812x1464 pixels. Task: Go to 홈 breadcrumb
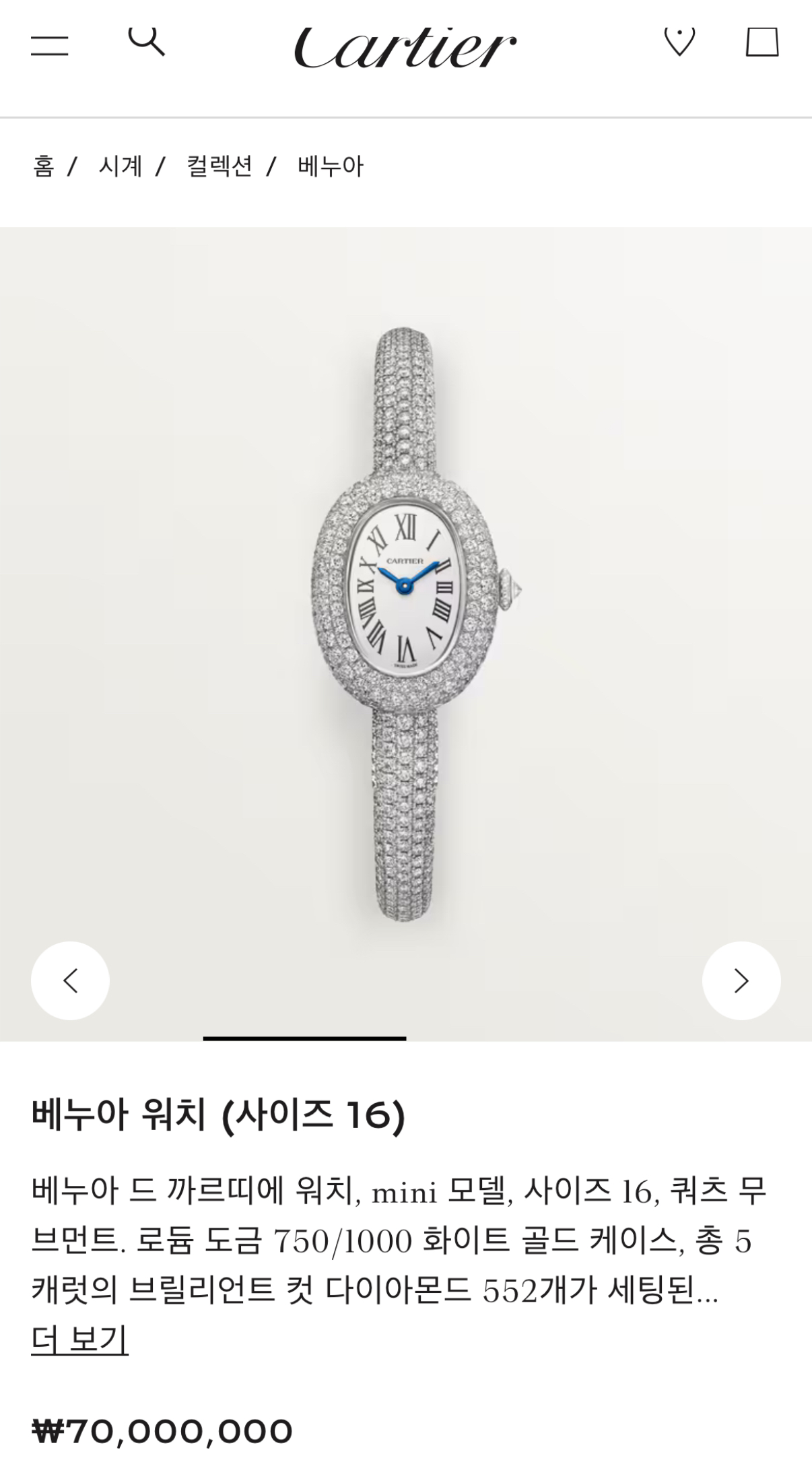pos(44,166)
